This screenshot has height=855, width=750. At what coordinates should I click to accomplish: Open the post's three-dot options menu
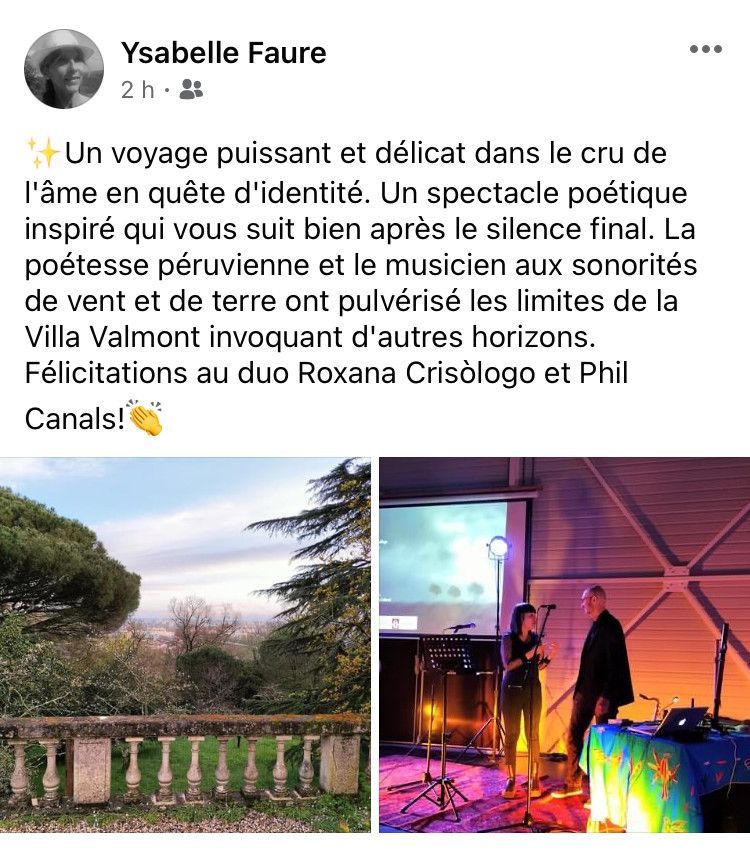(705, 50)
